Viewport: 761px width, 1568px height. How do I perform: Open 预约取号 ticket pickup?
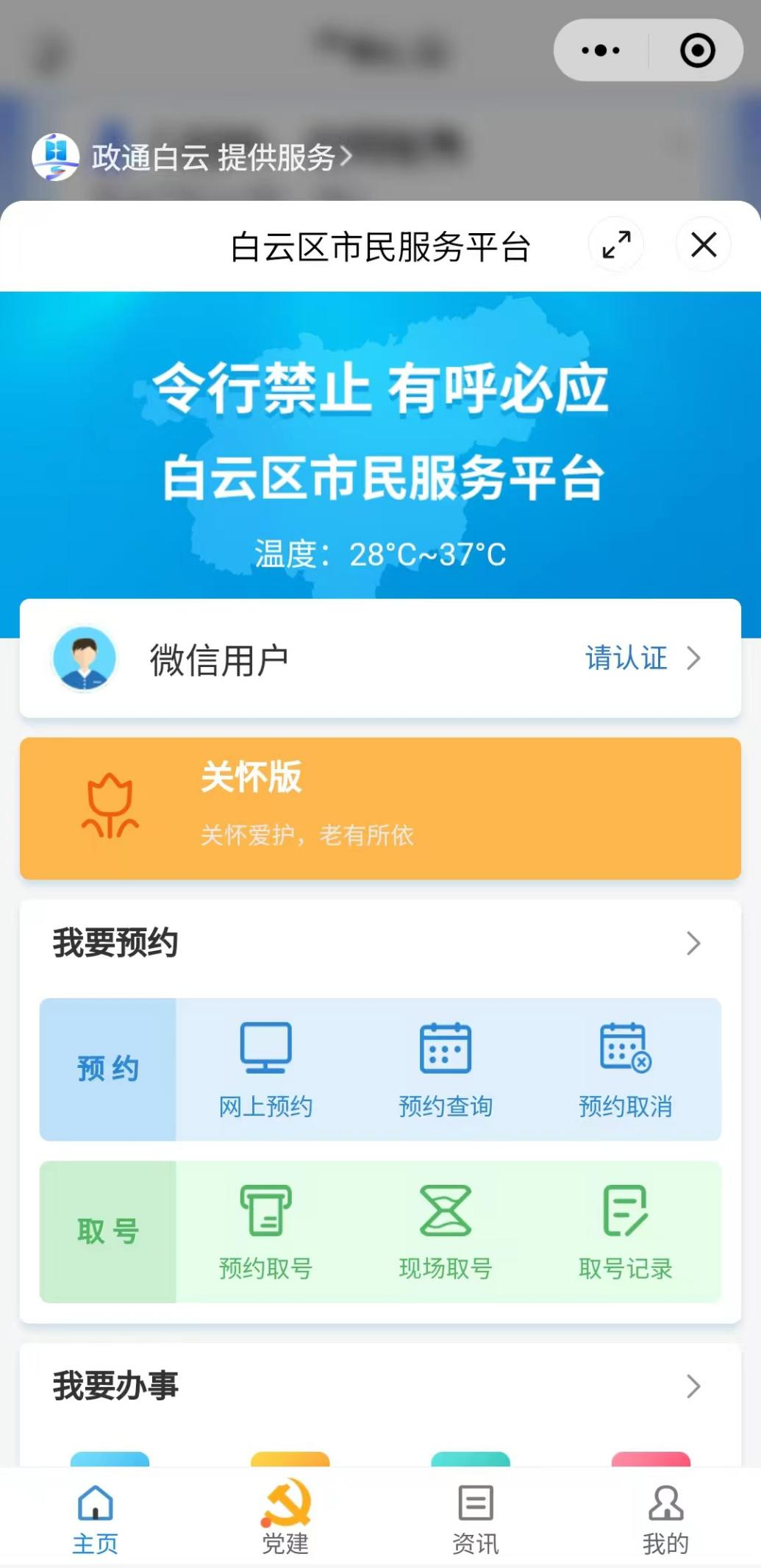[x=265, y=1232]
